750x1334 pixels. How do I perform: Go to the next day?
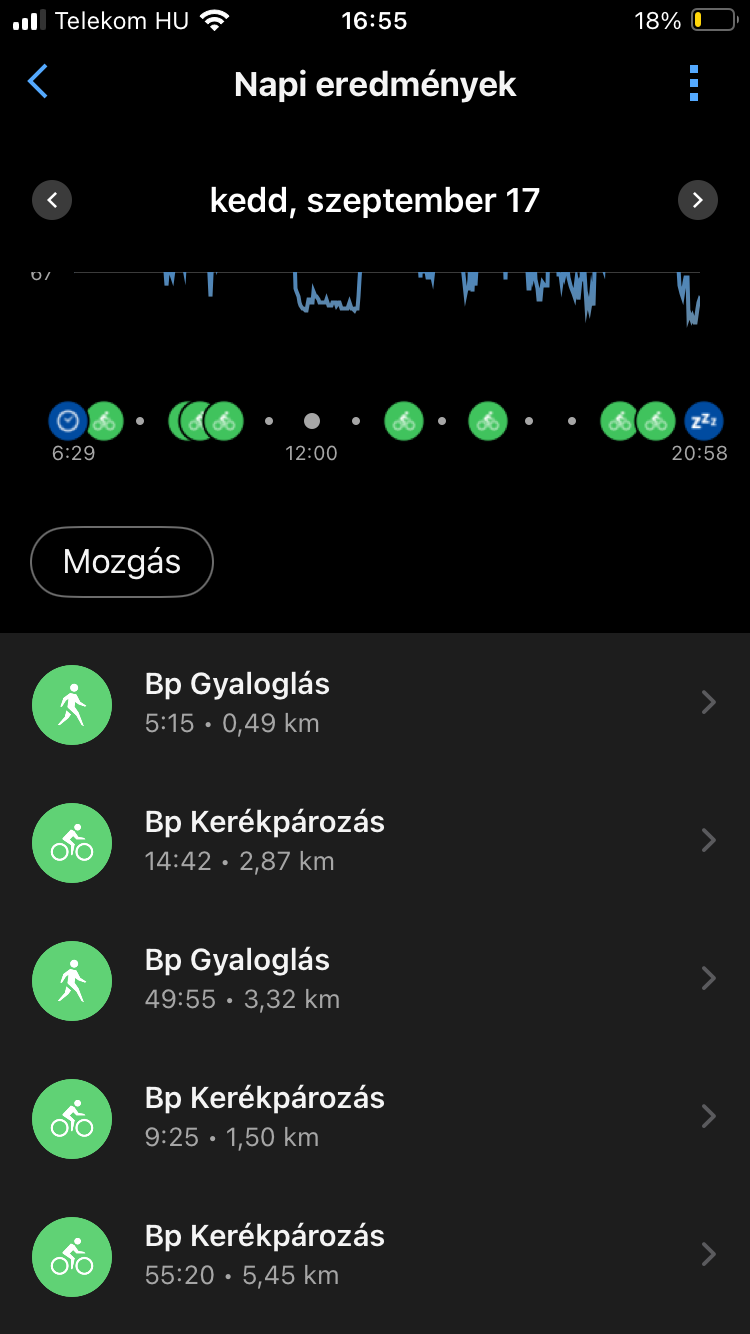pos(697,200)
